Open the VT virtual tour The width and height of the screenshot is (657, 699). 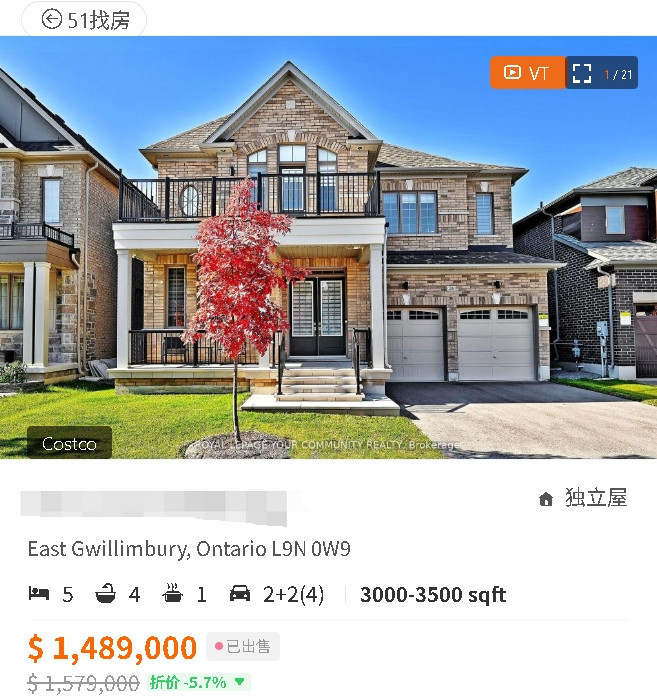tap(527, 73)
